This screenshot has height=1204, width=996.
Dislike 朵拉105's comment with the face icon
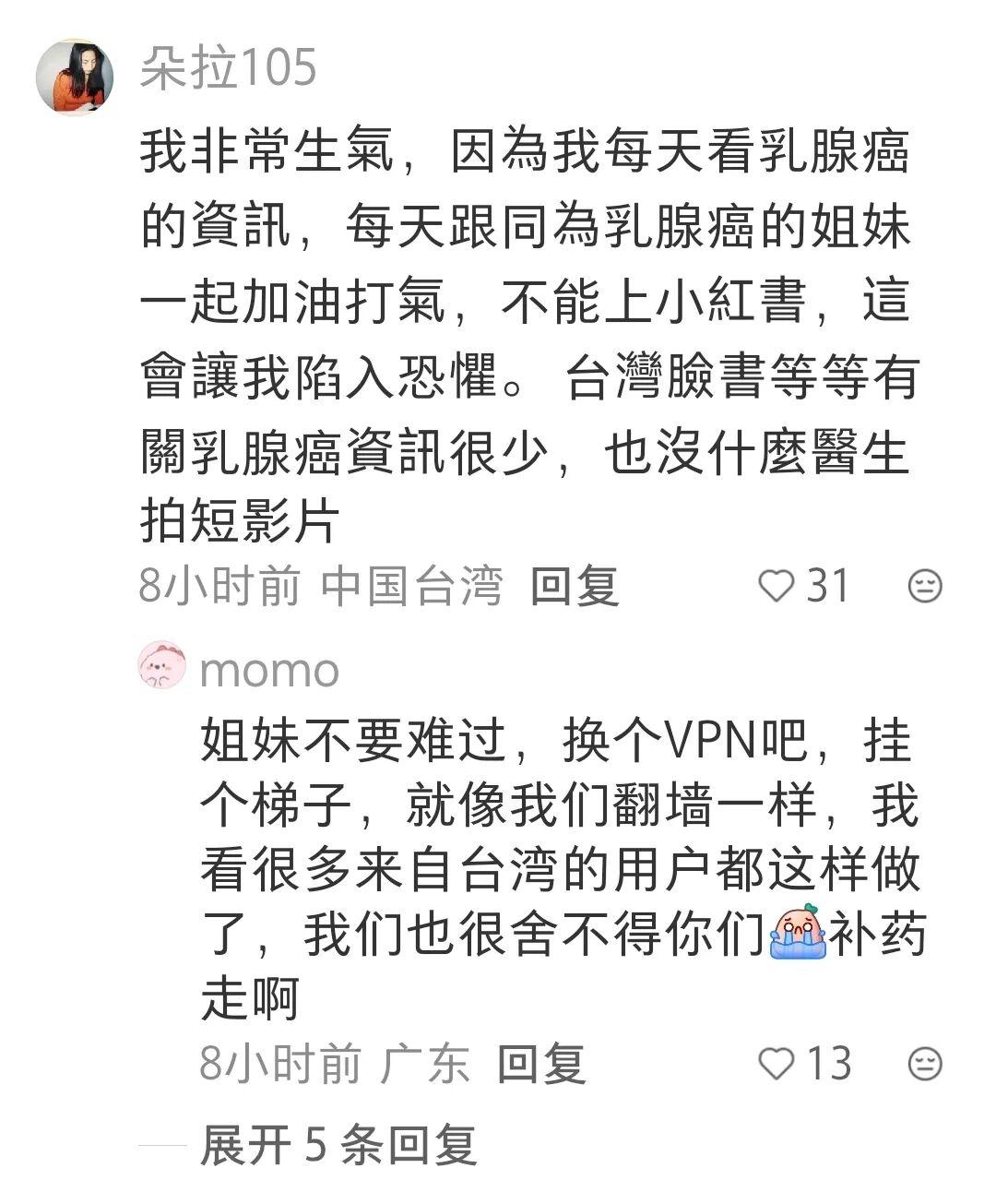pyautogui.click(x=925, y=586)
